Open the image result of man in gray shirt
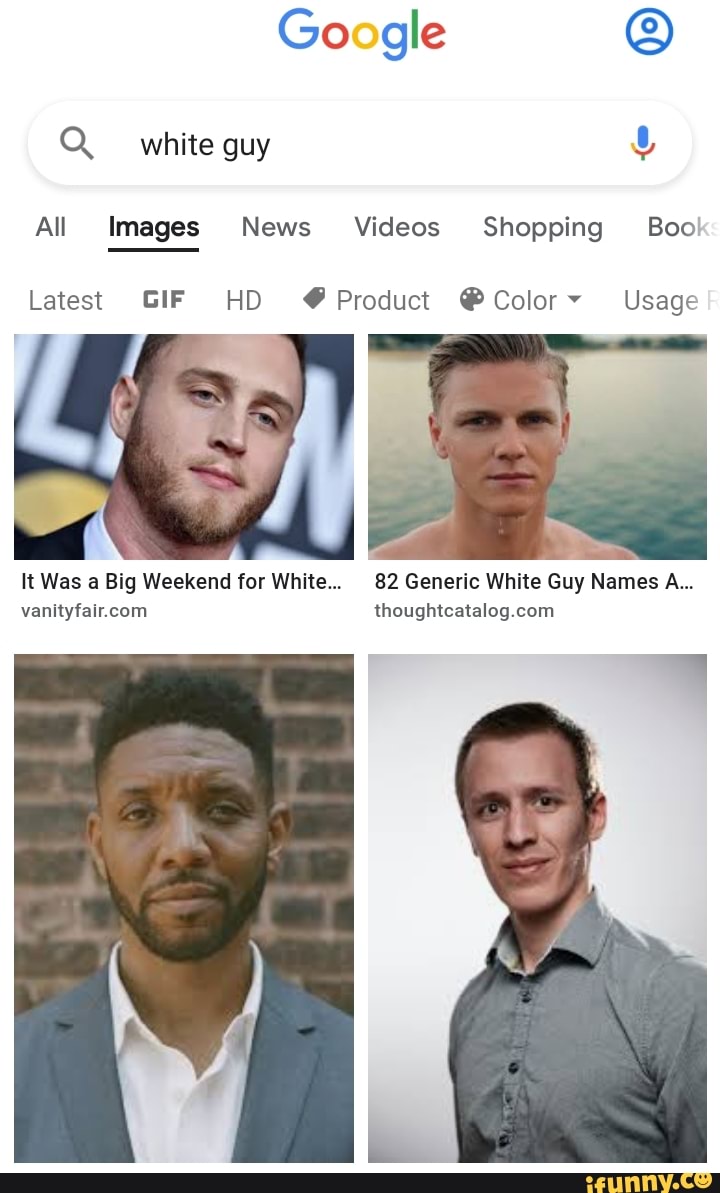Screen dimensions: 720x1193 (x=537, y=907)
